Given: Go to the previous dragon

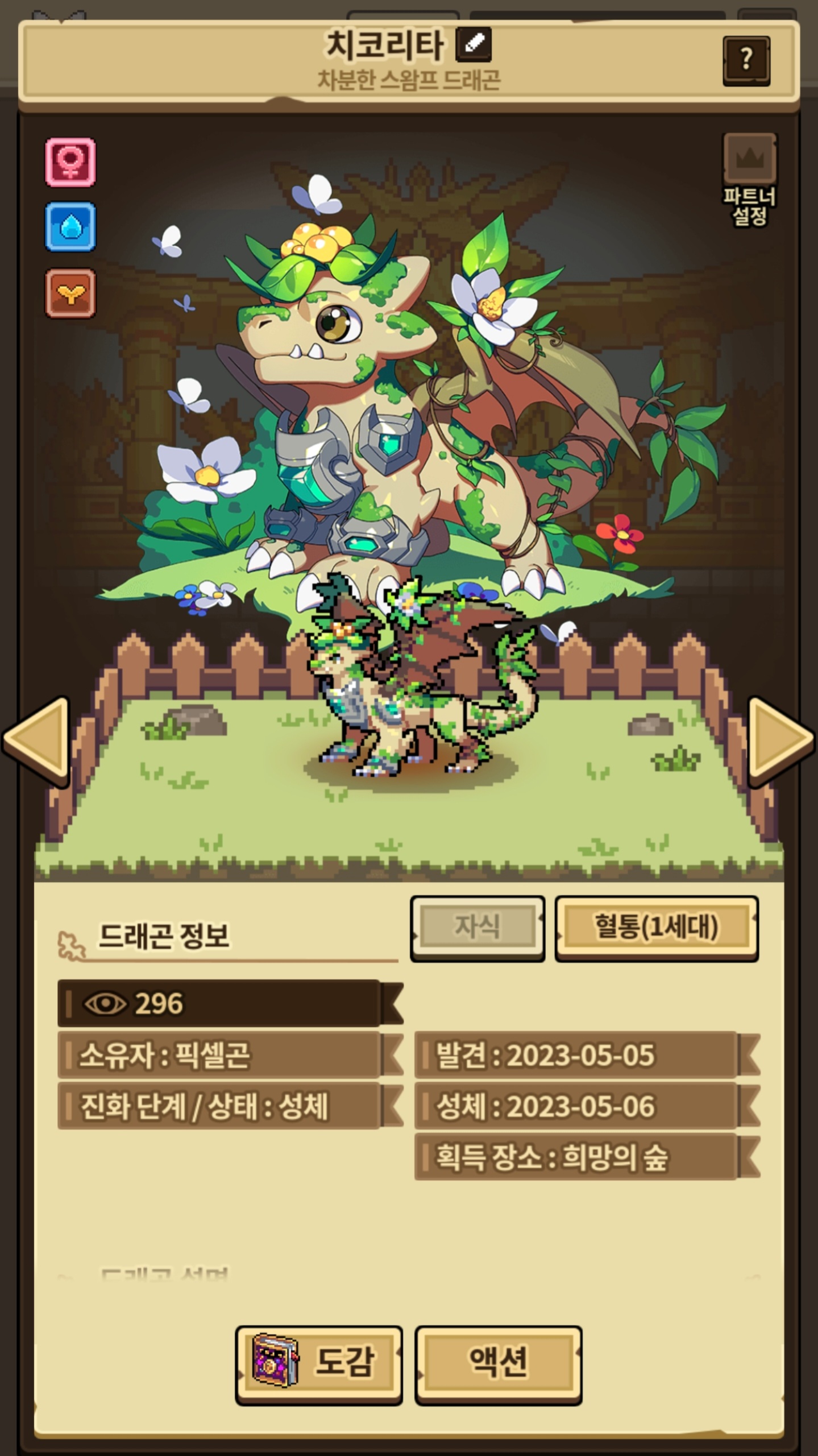Looking at the screenshot, I should tap(38, 739).
